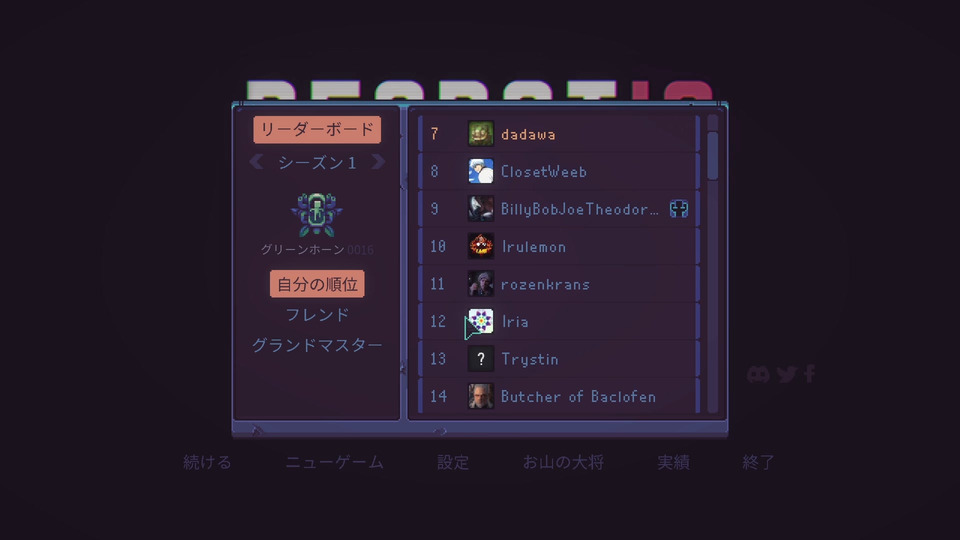Select Irulemon in the ranking list
Viewport: 960px width, 540px height.
pyautogui.click(x=558, y=247)
